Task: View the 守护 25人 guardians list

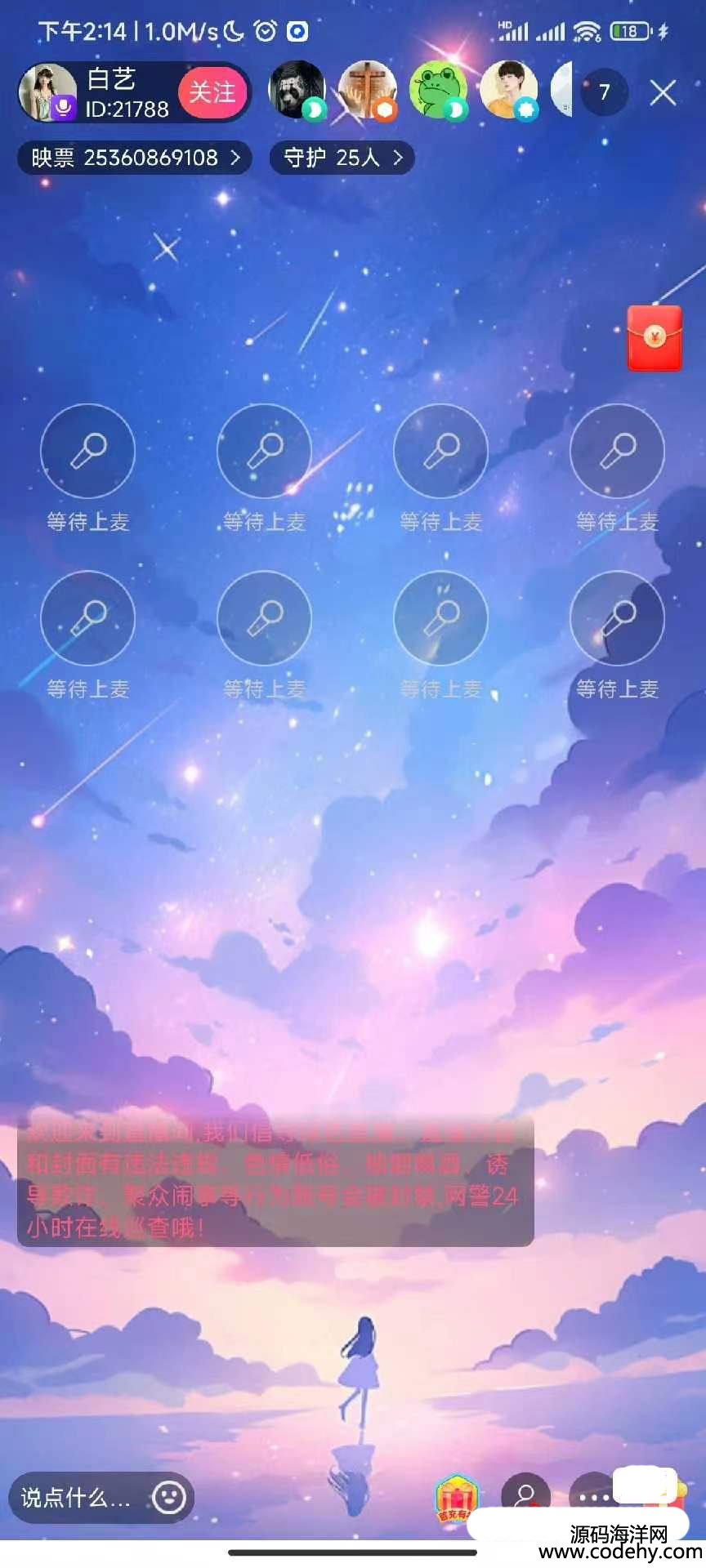Action: pos(342,158)
